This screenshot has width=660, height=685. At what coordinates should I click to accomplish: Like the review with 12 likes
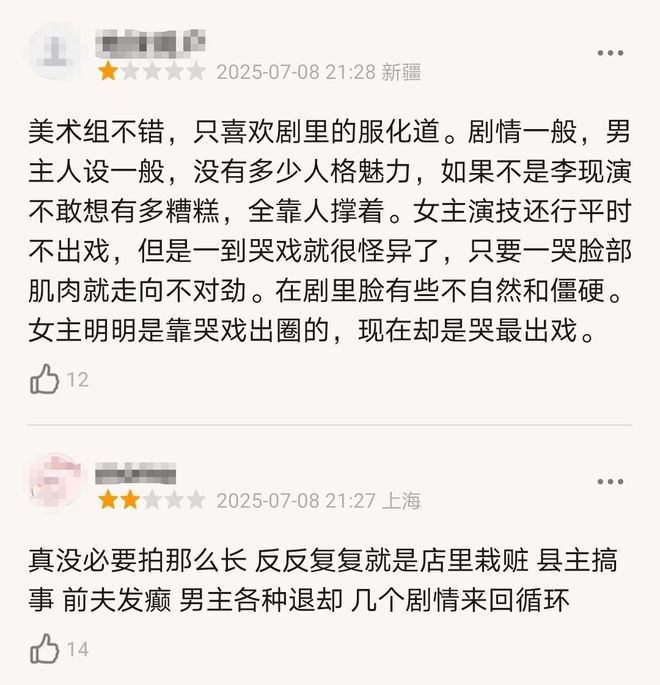(45, 379)
